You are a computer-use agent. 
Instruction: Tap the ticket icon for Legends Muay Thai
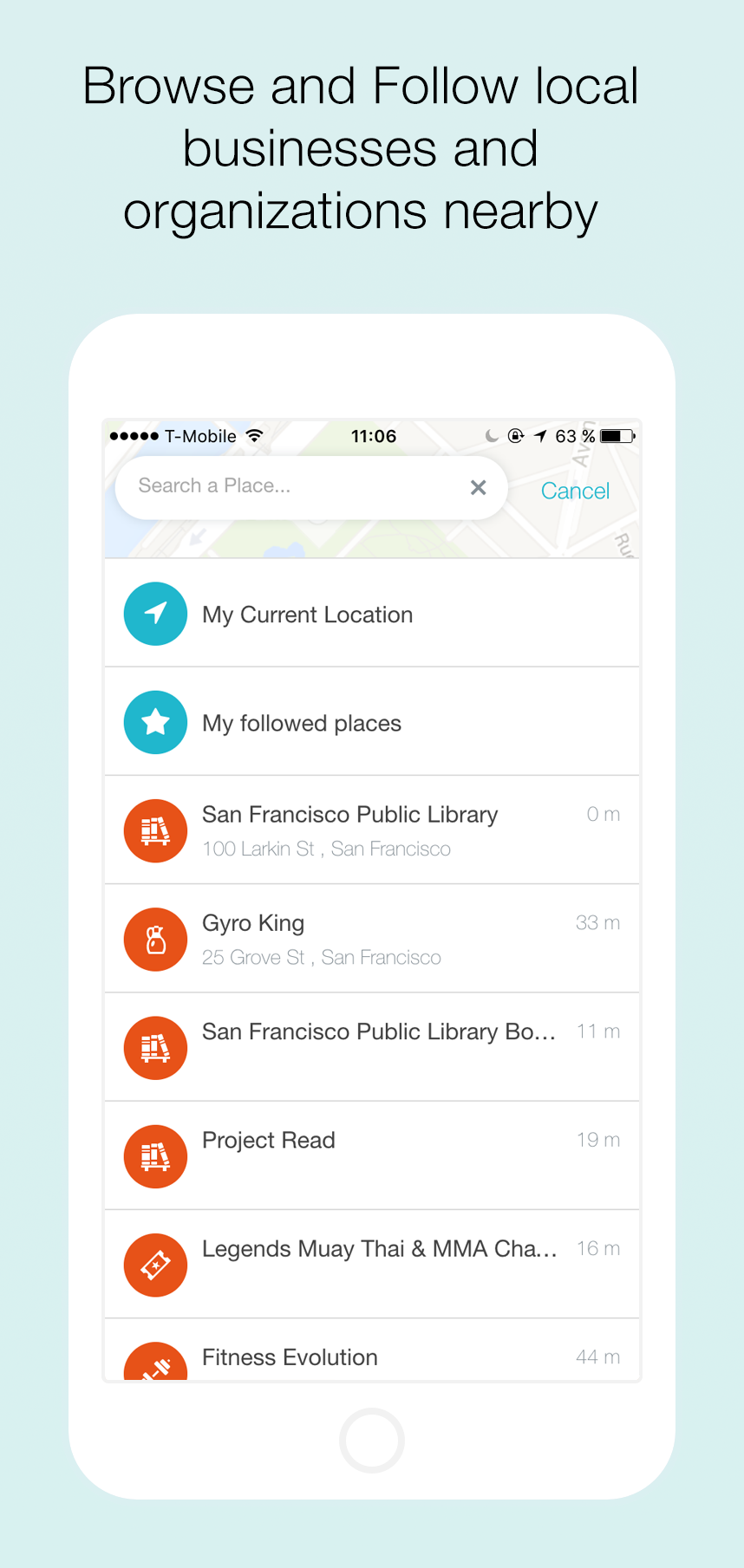pyautogui.click(x=155, y=1265)
